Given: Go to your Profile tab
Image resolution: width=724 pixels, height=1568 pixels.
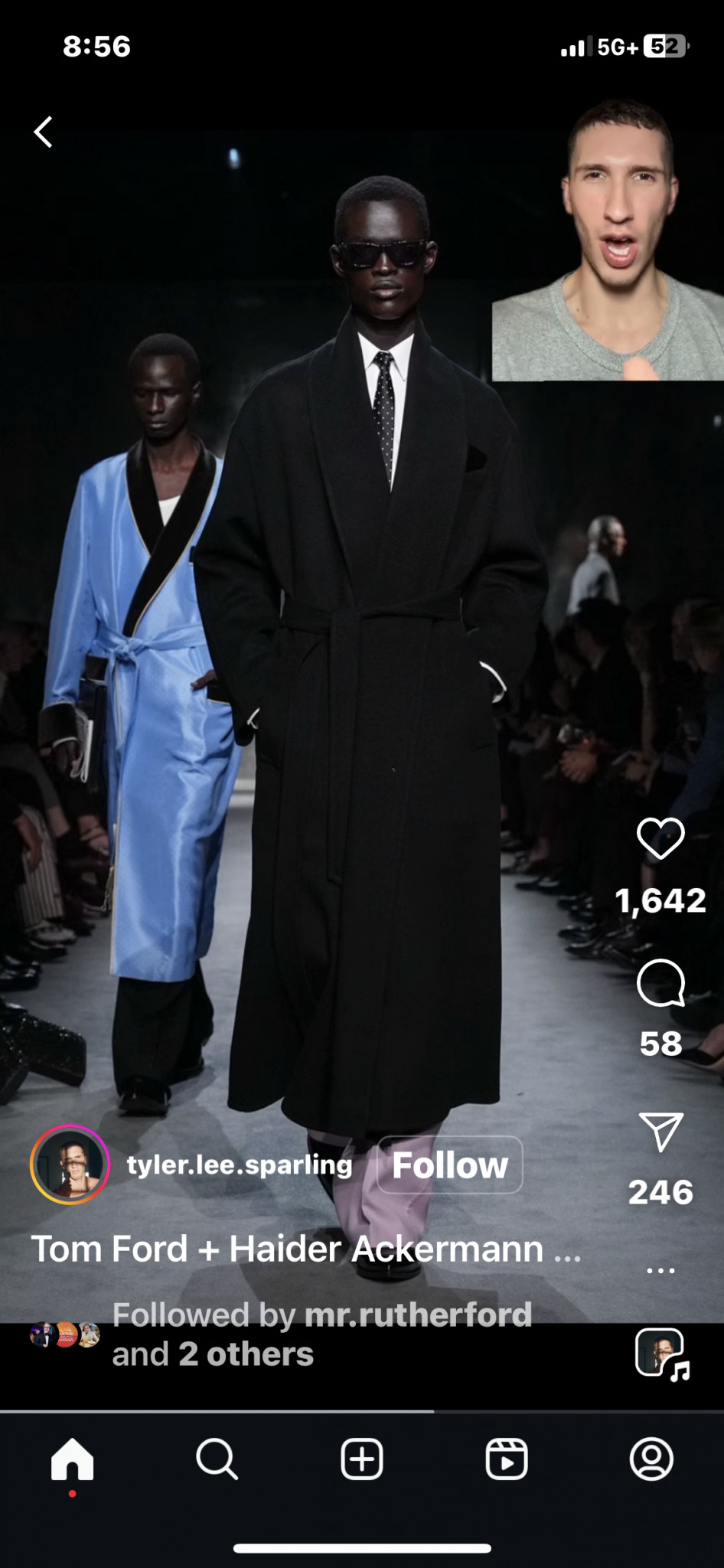Looking at the screenshot, I should 651,1459.
